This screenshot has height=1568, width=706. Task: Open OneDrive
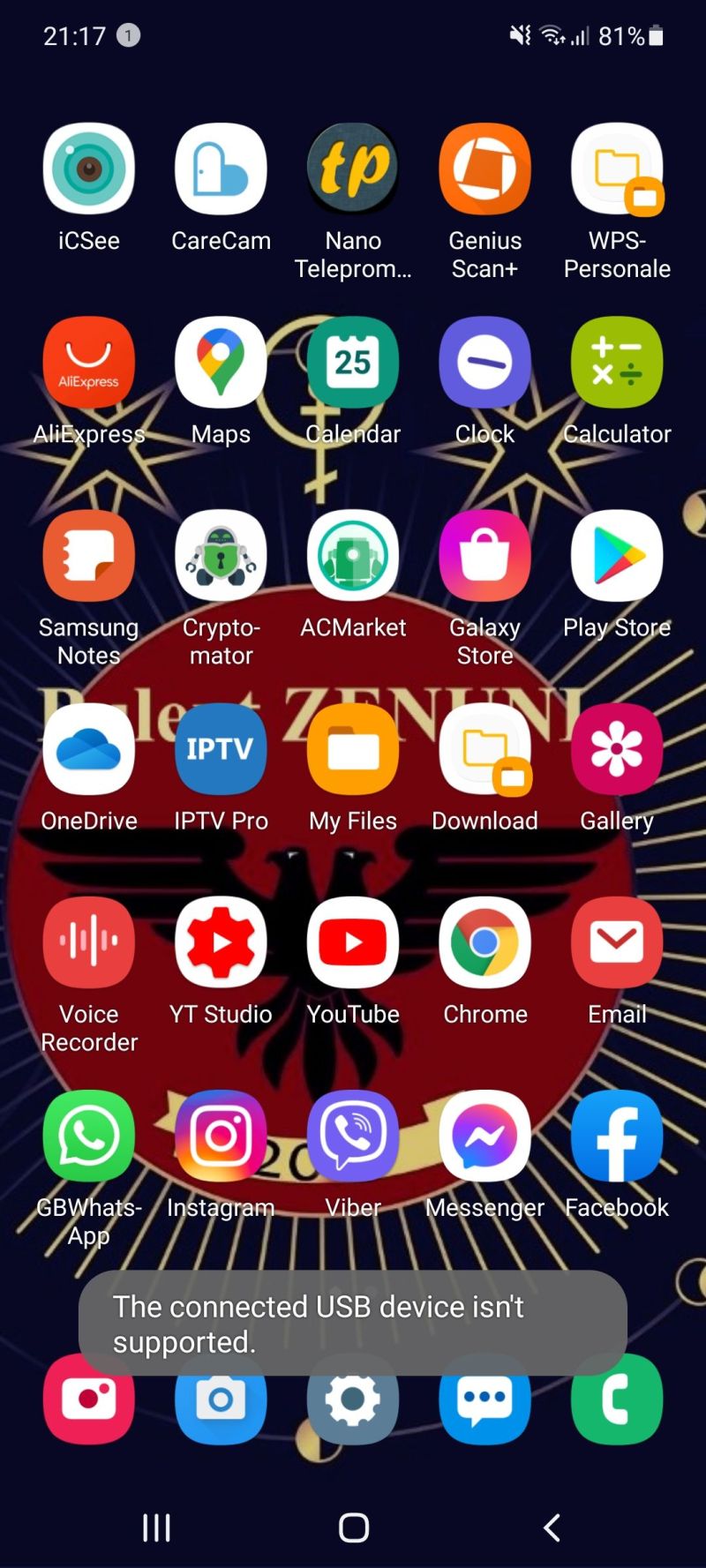pyautogui.click(x=89, y=749)
